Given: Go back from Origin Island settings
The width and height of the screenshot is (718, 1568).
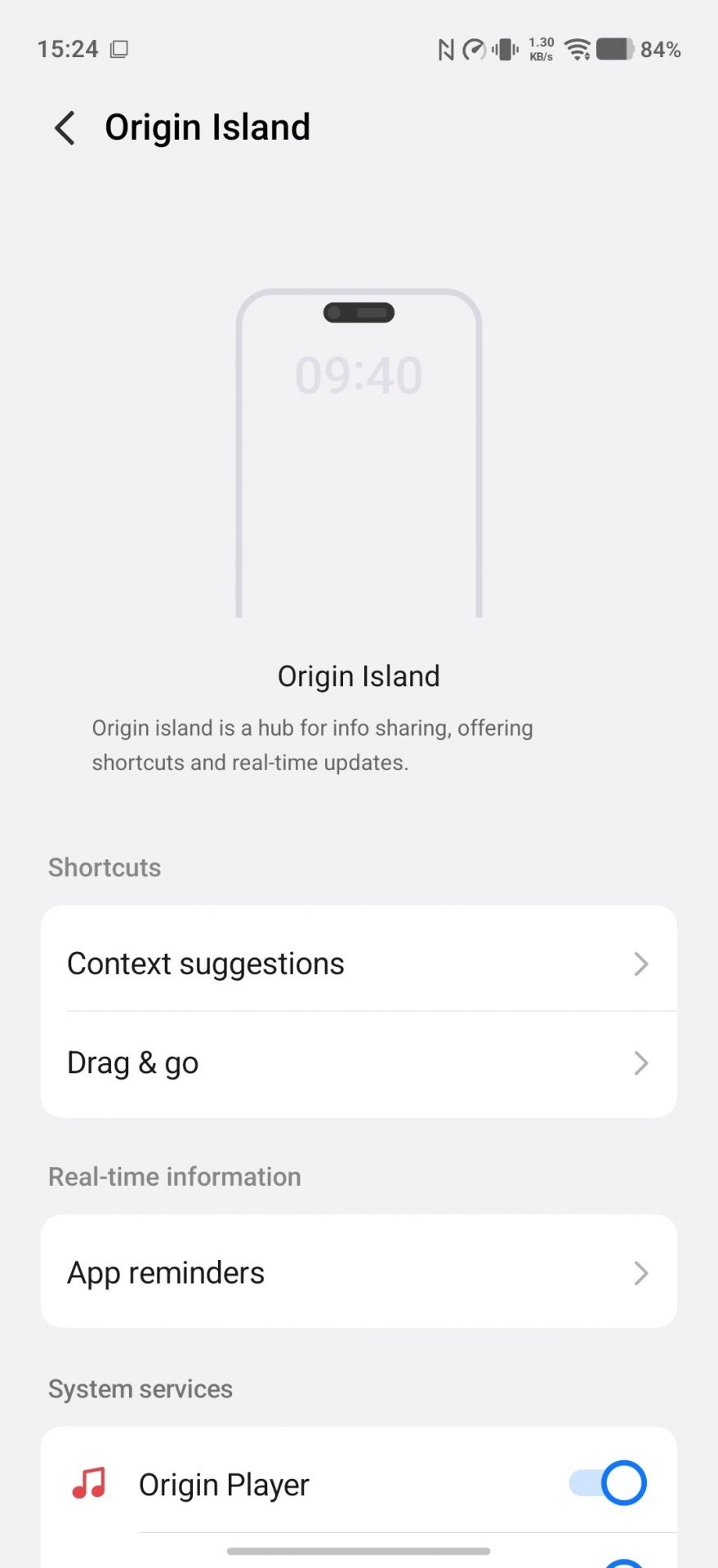Looking at the screenshot, I should tap(65, 128).
